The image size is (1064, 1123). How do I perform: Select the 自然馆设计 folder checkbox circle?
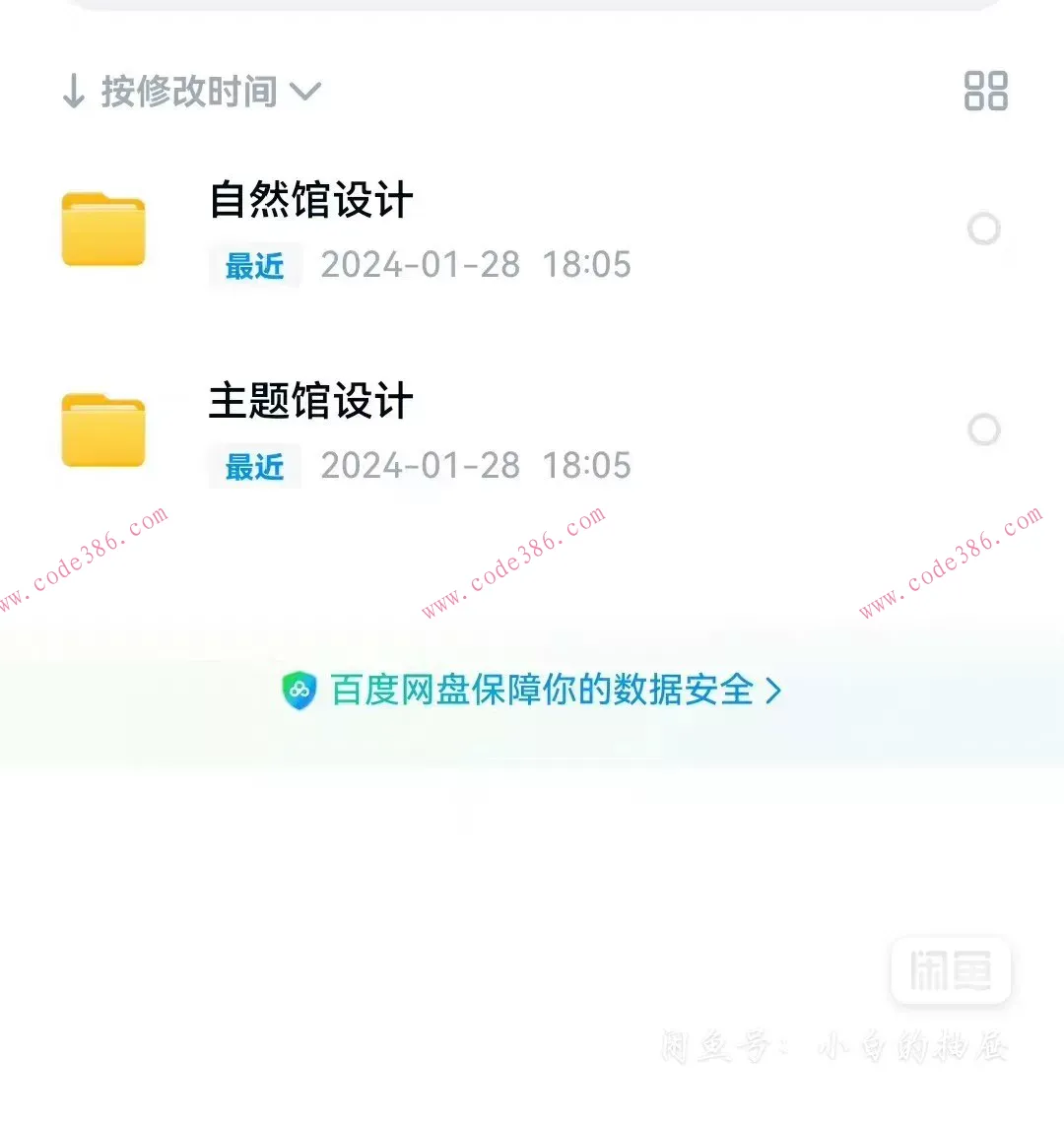(x=985, y=229)
